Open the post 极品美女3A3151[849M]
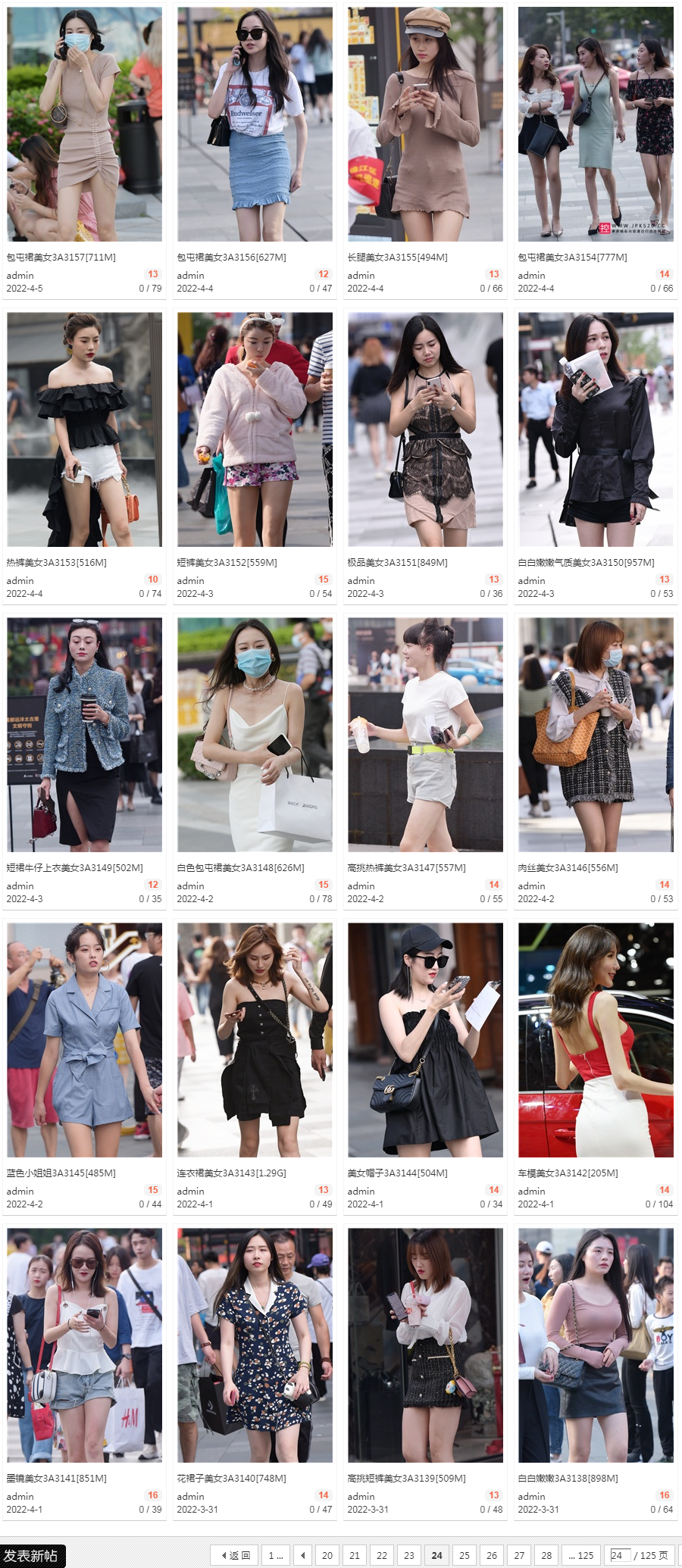This screenshot has width=682, height=1568. pos(397,563)
